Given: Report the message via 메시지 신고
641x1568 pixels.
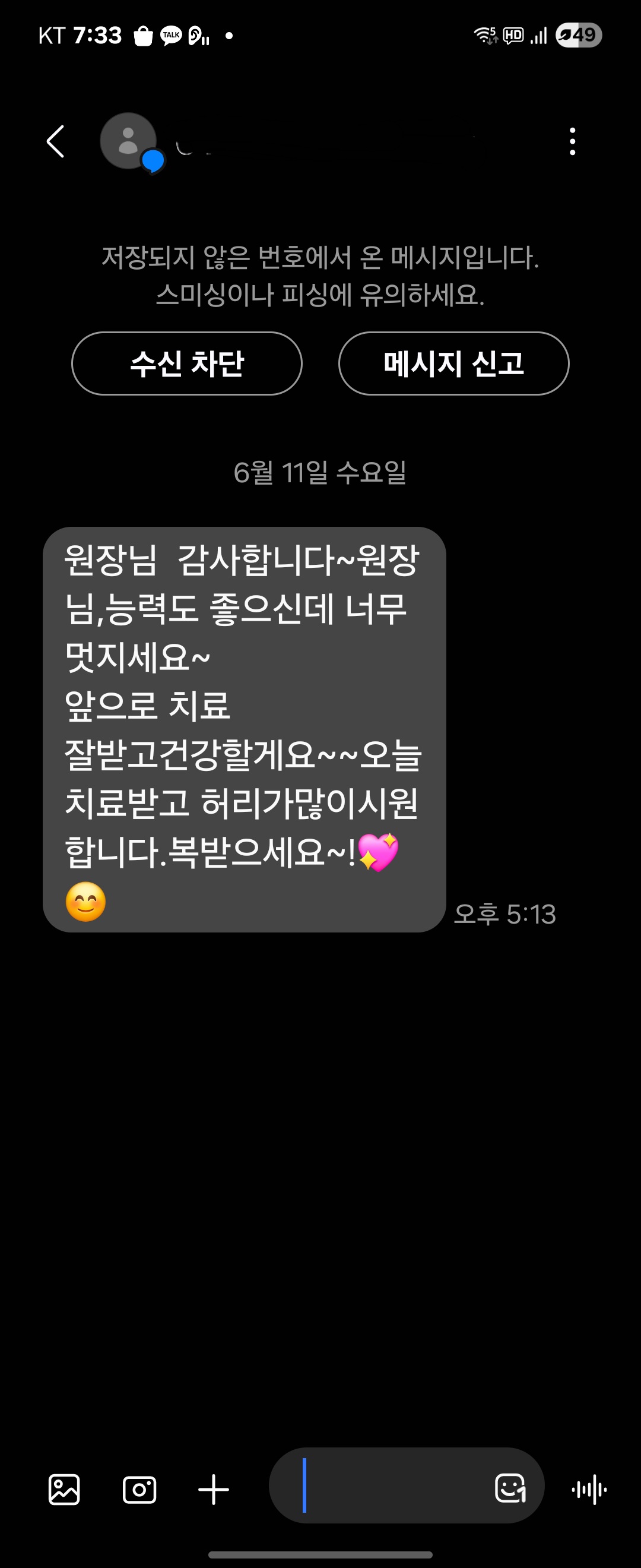Looking at the screenshot, I should pyautogui.click(x=453, y=363).
